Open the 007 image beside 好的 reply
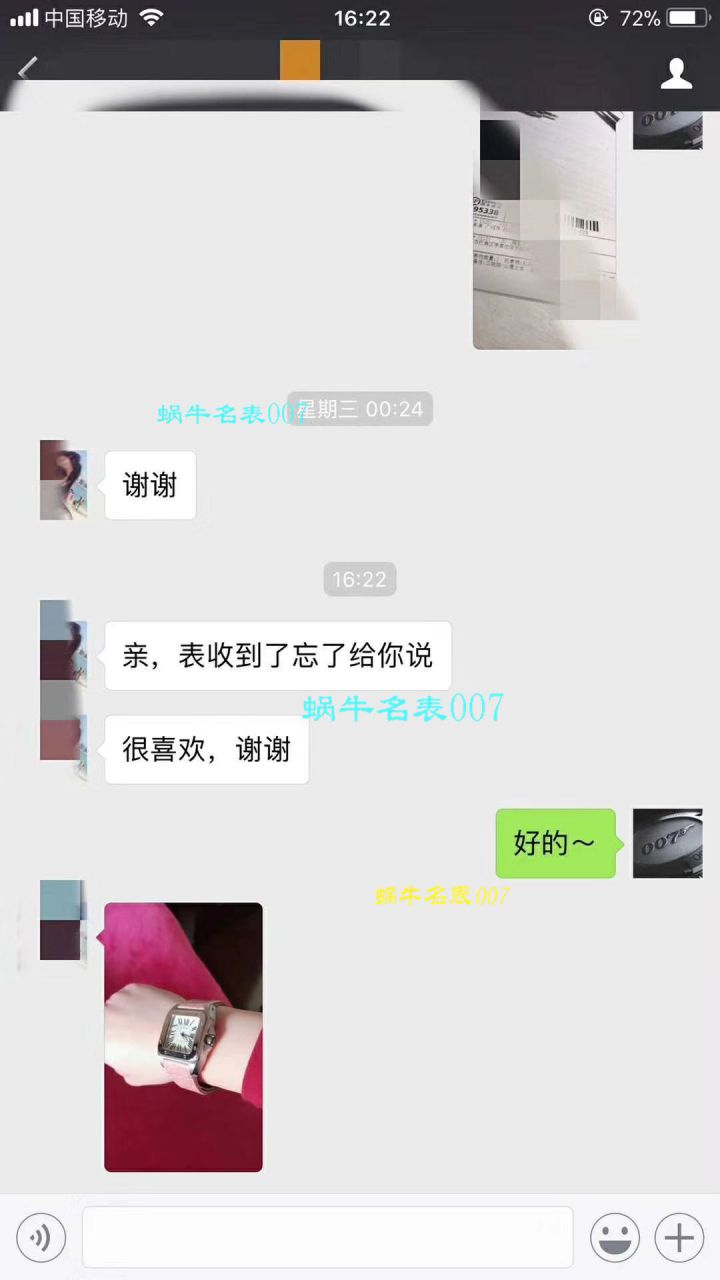This screenshot has height=1280, width=720. (x=667, y=842)
